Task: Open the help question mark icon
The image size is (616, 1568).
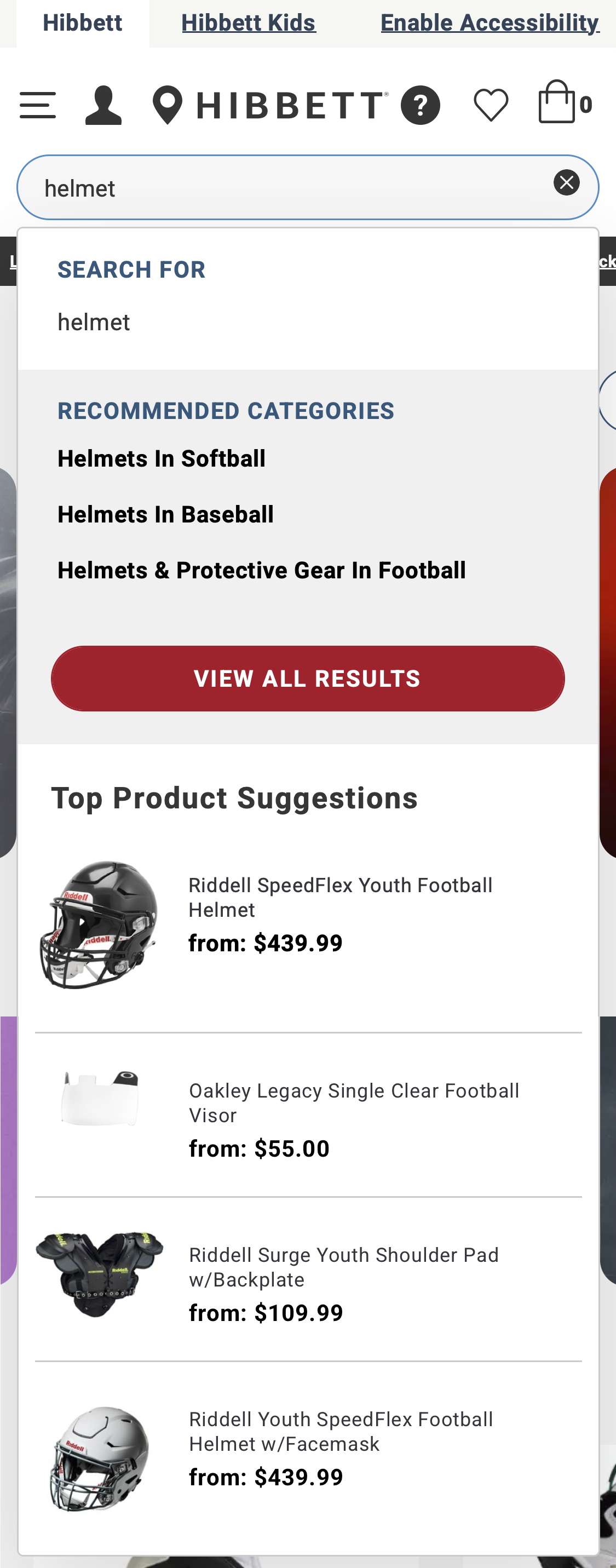Action: point(421,104)
